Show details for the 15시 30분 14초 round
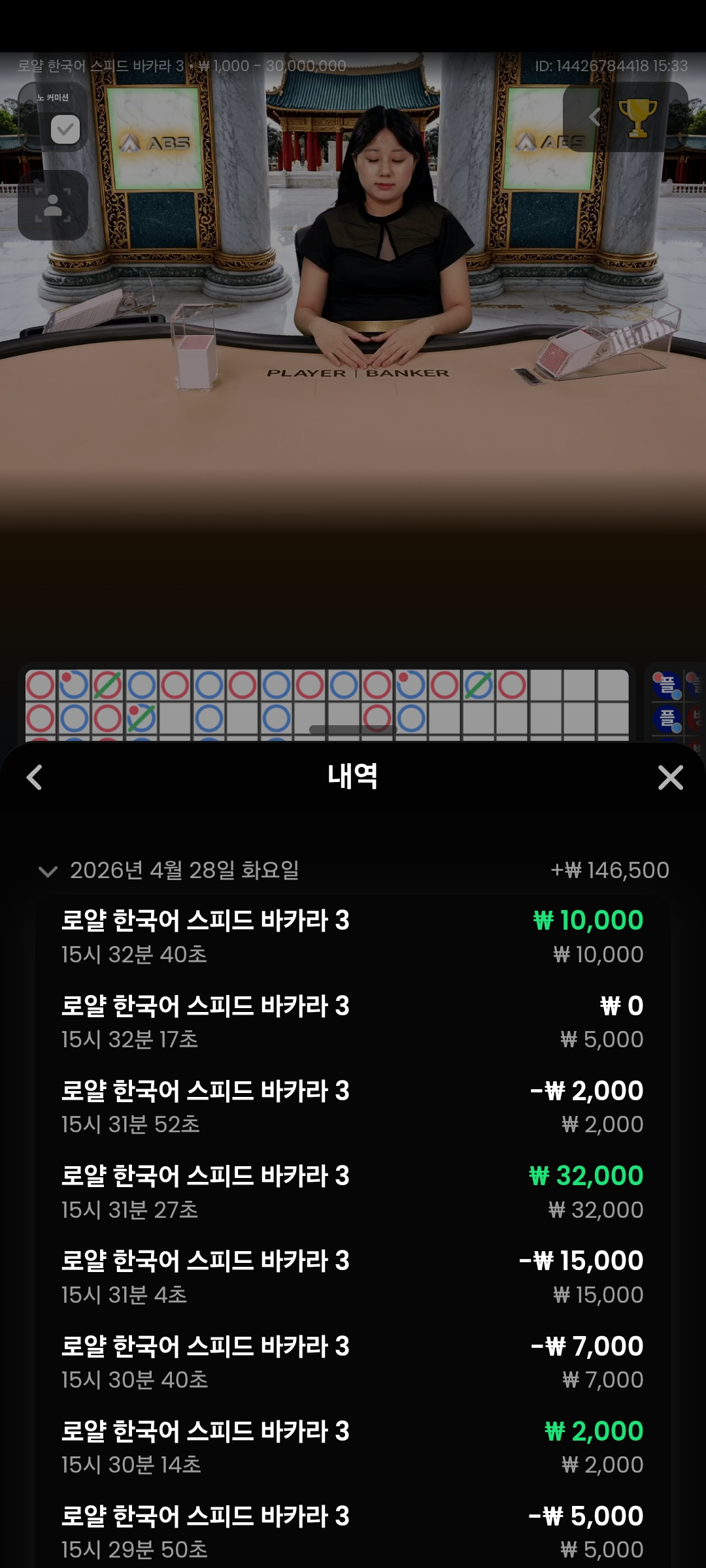Image resolution: width=706 pixels, height=1568 pixels. [x=353, y=1447]
